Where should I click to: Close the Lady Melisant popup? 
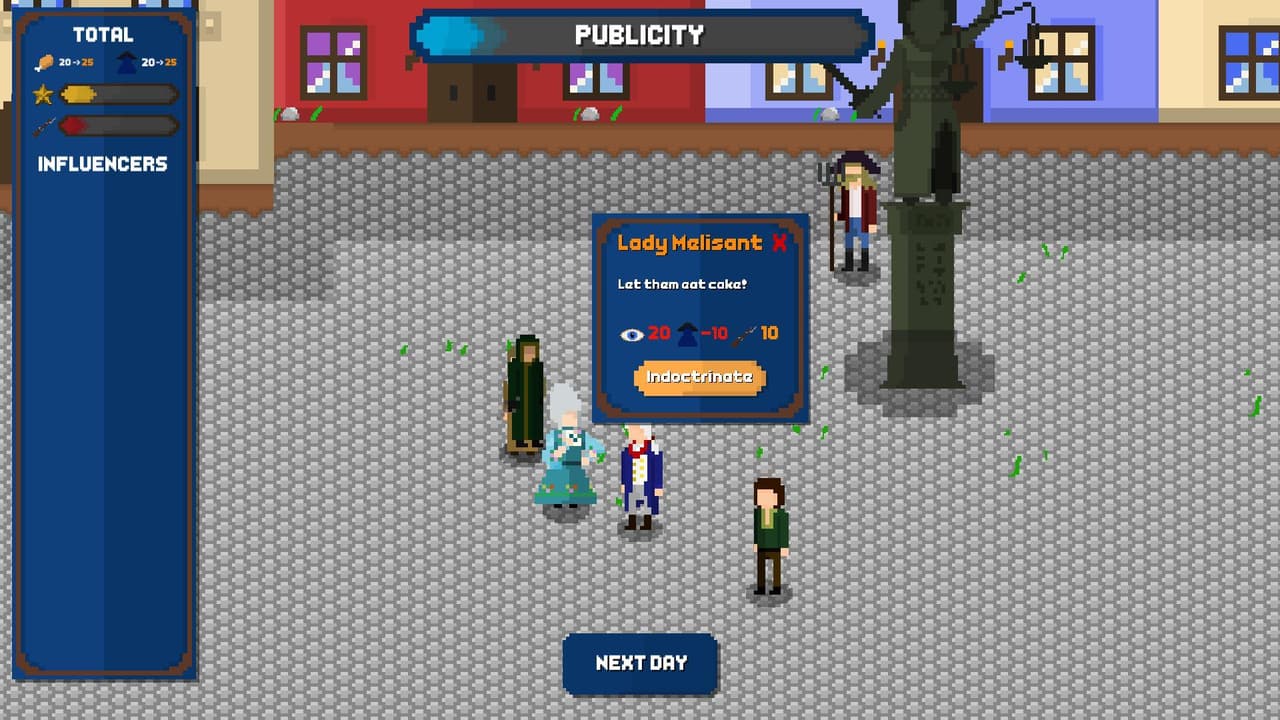click(x=780, y=243)
